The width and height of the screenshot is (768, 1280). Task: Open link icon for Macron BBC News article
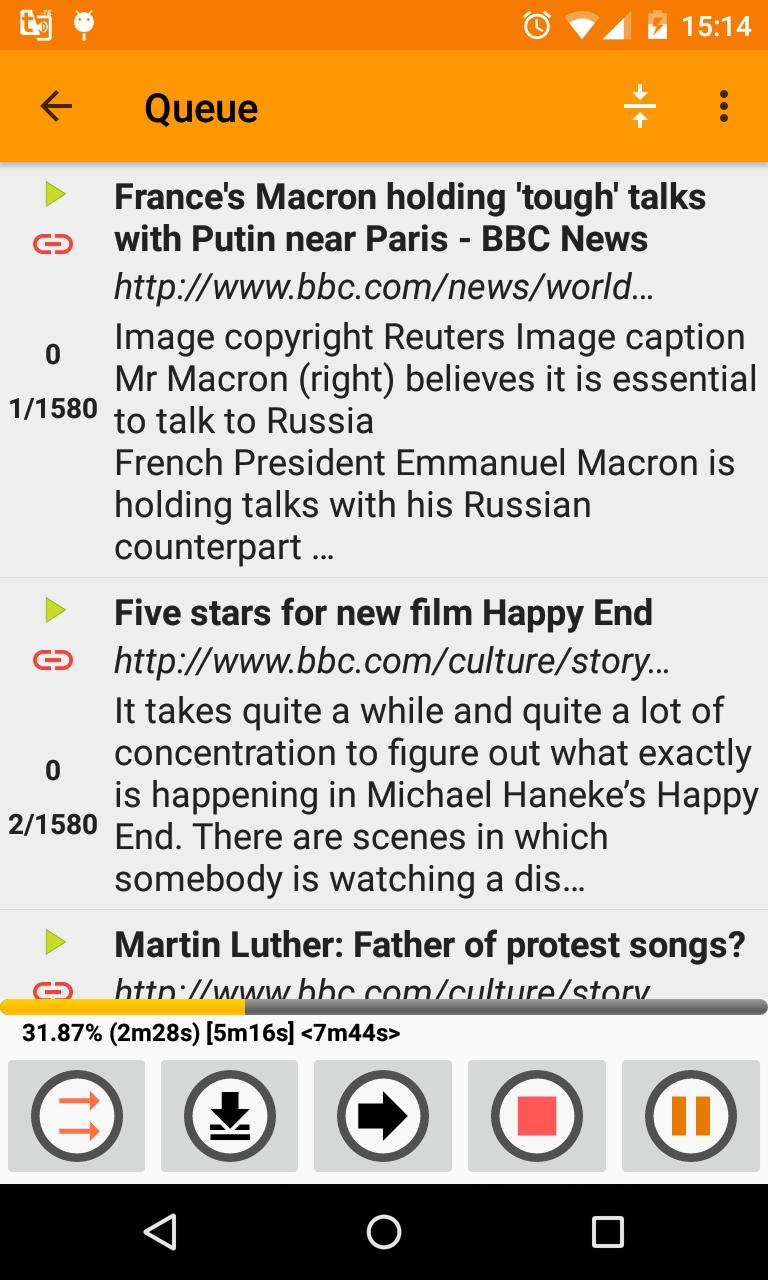53,244
